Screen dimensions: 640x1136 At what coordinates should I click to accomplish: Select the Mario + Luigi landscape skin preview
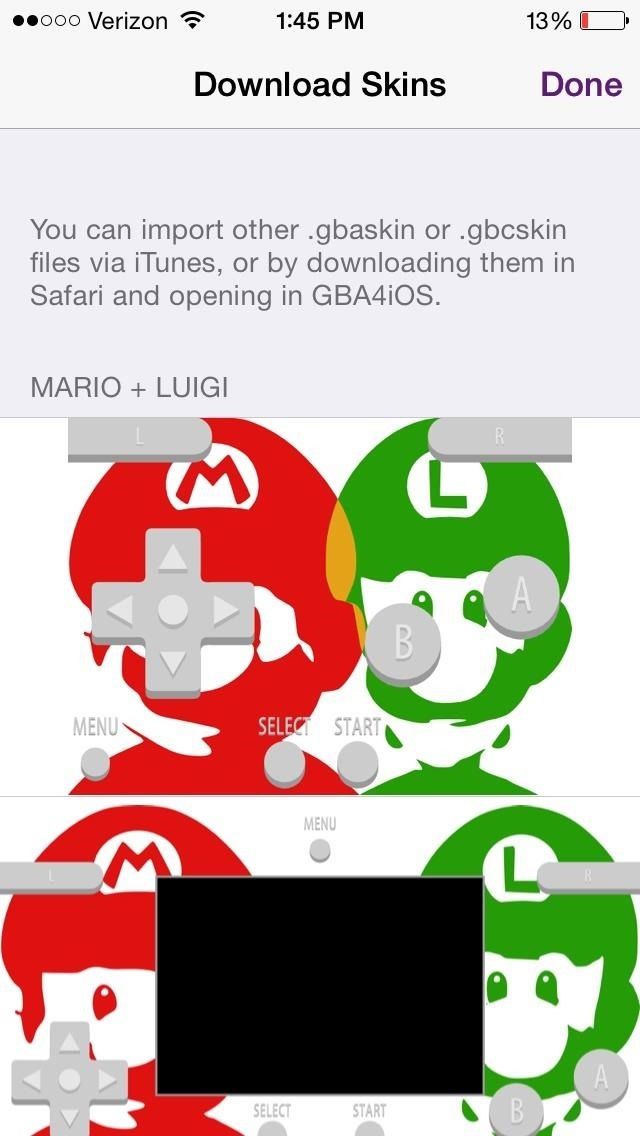(x=320, y=966)
